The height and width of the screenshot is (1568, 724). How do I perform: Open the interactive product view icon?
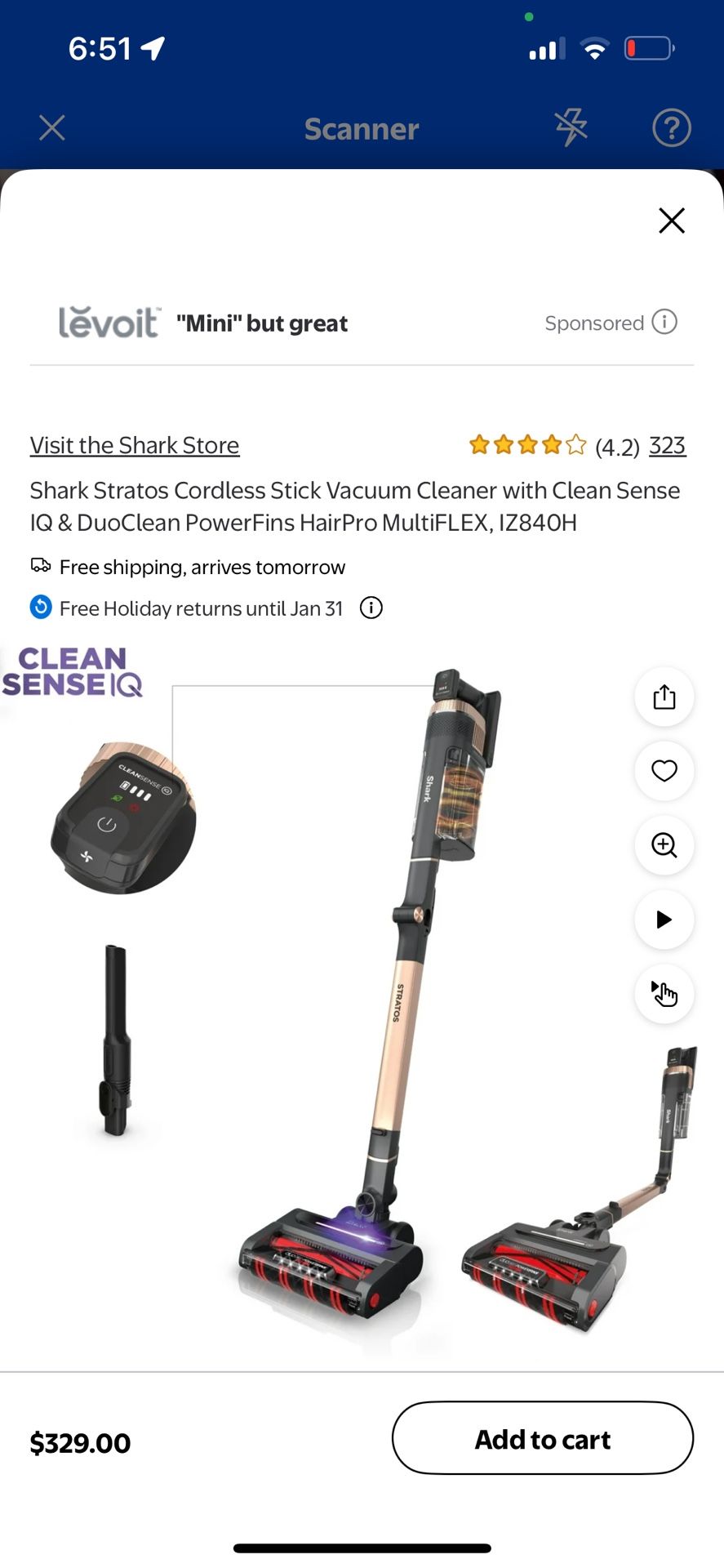[664, 994]
